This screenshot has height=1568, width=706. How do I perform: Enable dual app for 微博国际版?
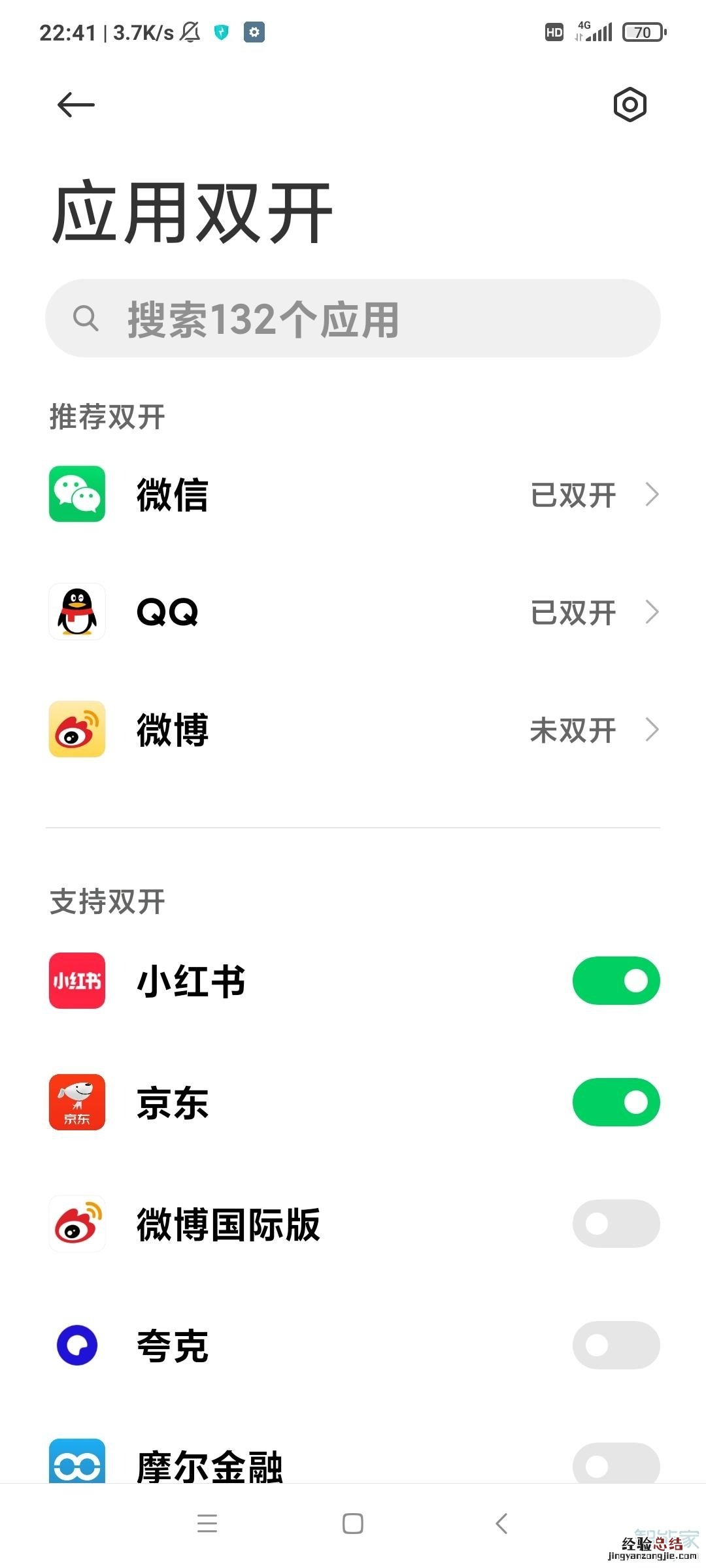[616, 1224]
